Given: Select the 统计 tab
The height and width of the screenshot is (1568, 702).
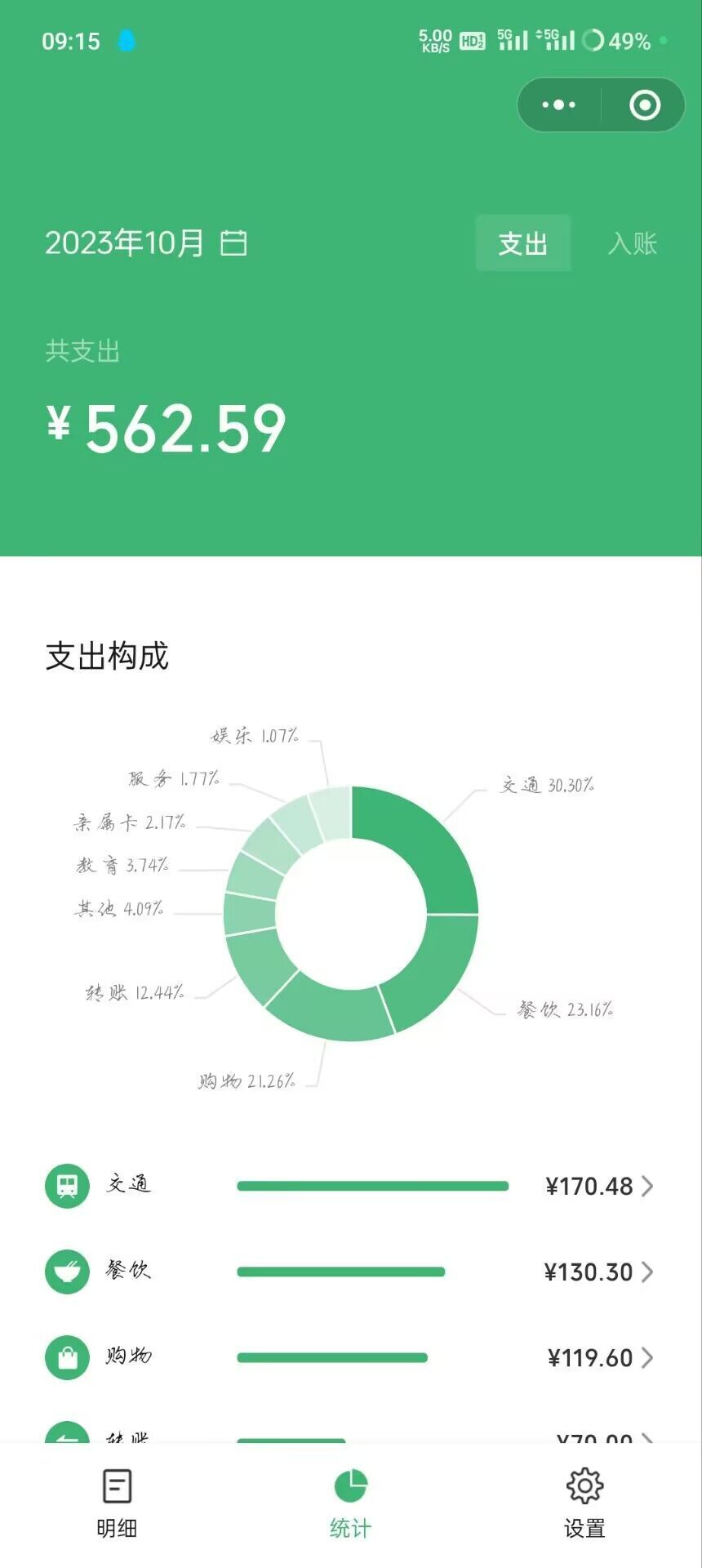Looking at the screenshot, I should point(351,1504).
